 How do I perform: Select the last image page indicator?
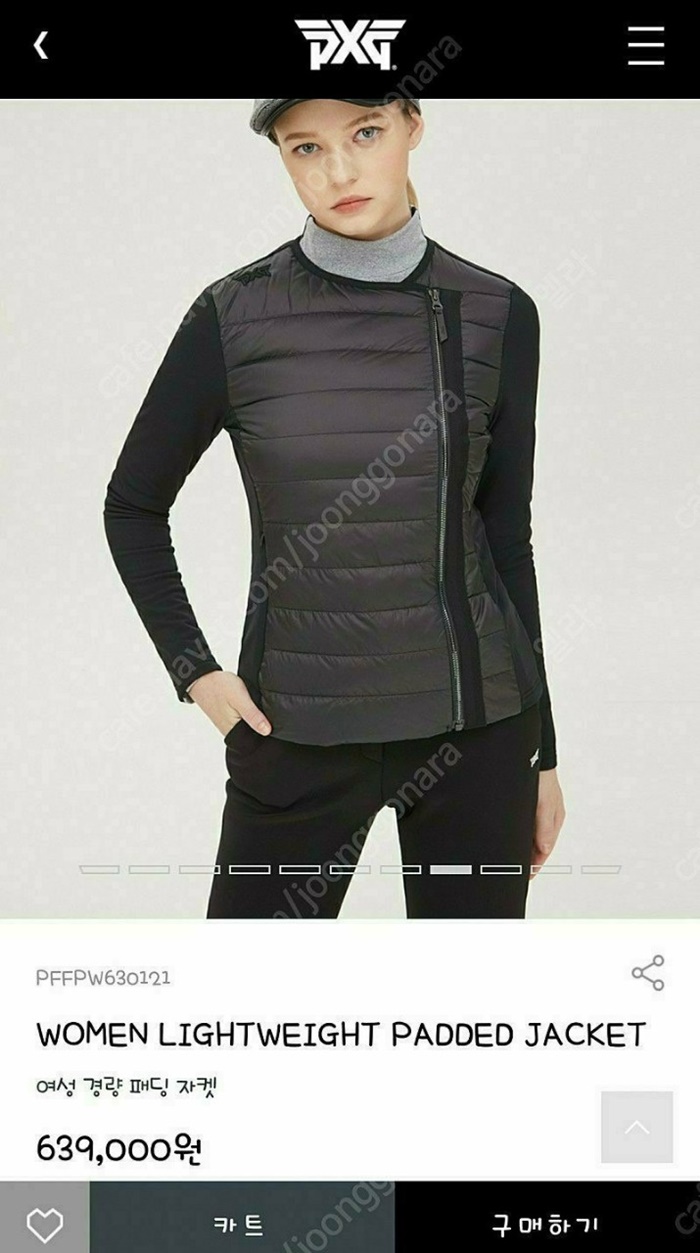(601, 870)
